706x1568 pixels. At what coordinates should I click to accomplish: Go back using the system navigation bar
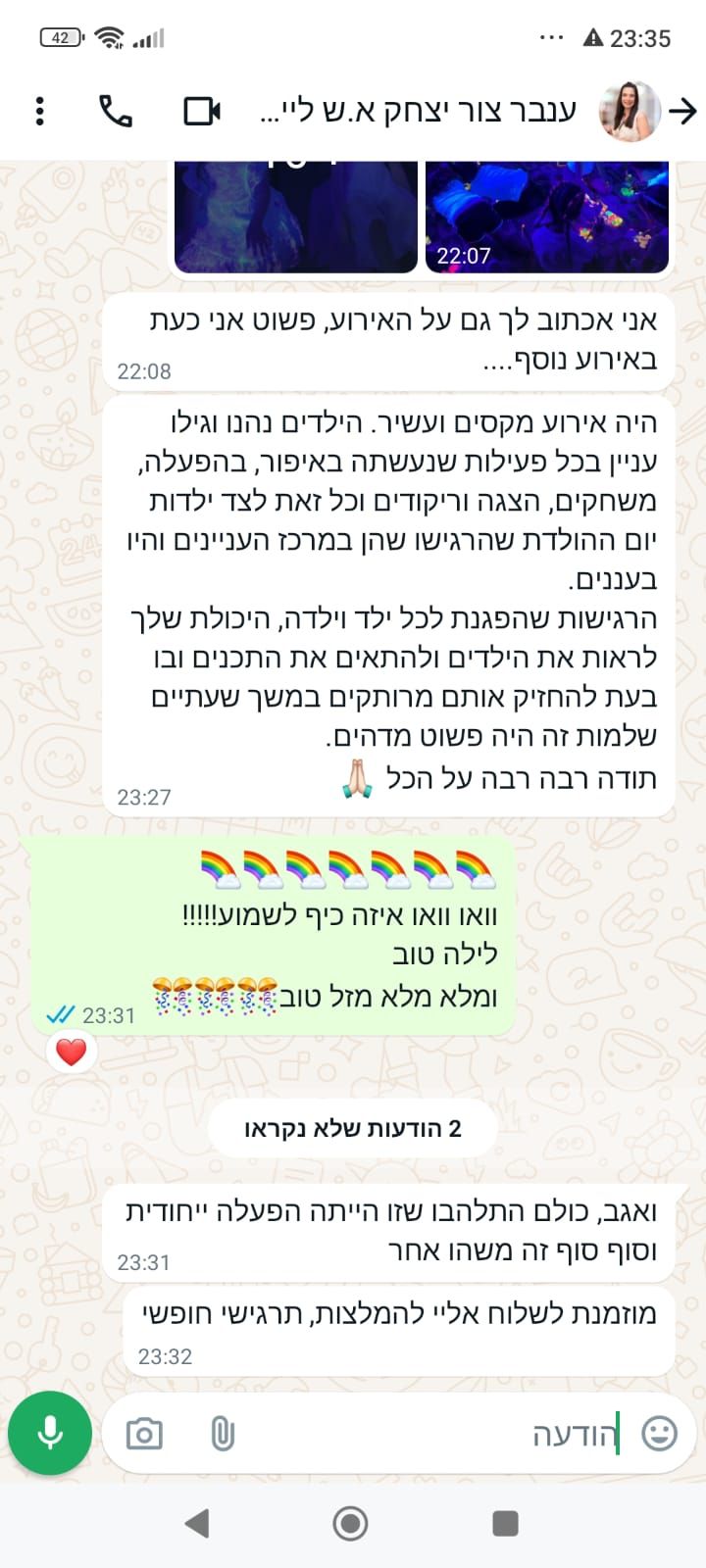(197, 1523)
